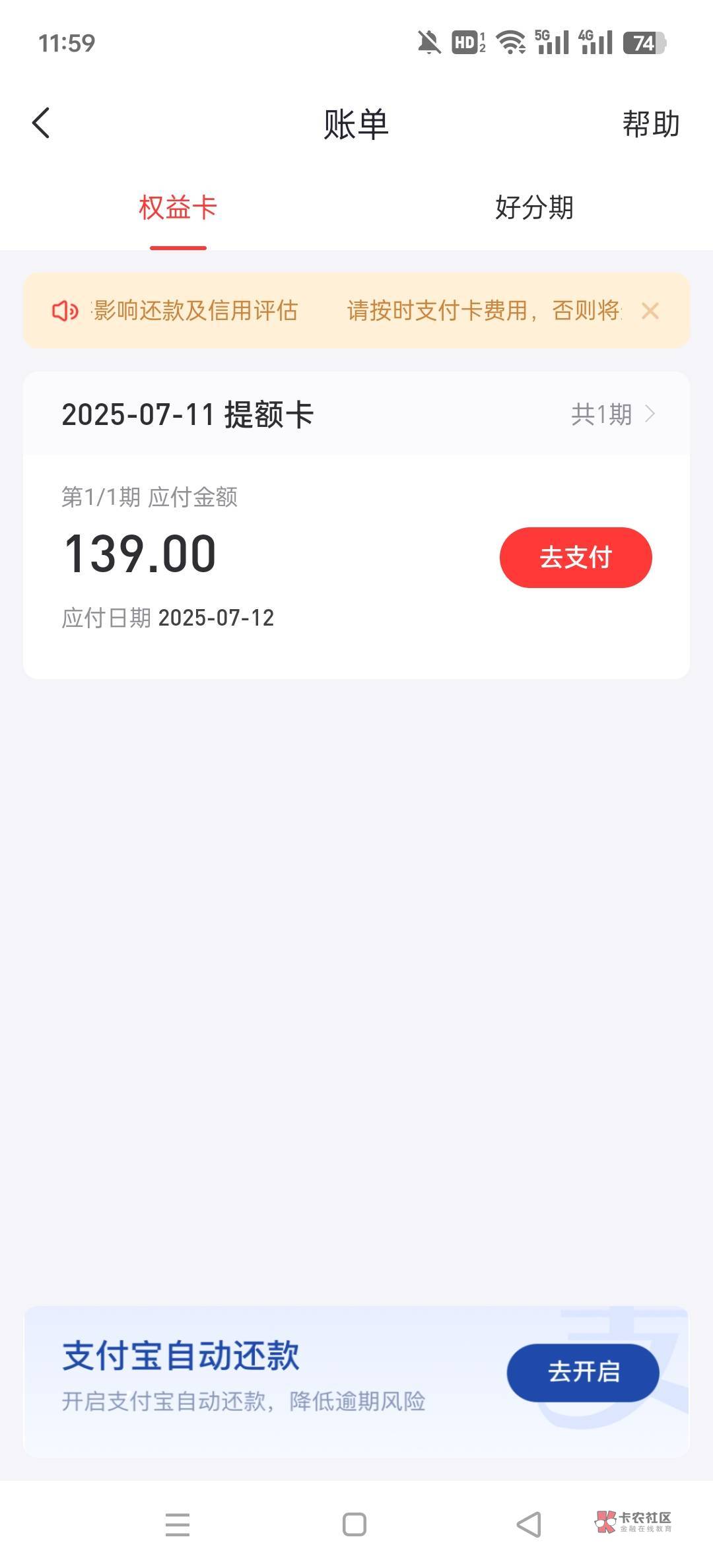Dismiss the orange notice banner
The width and height of the screenshot is (713, 1568).
point(650,311)
